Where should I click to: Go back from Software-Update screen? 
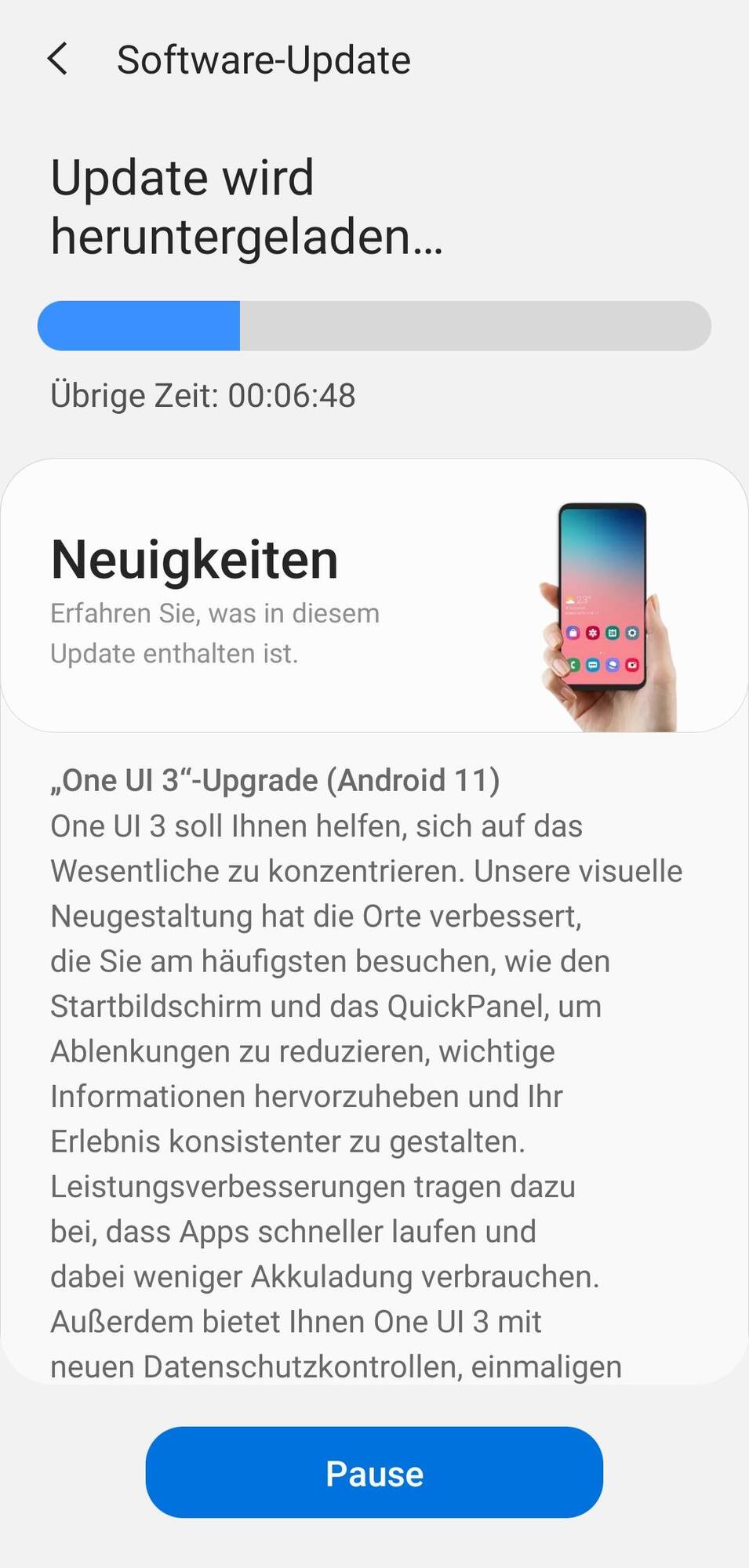[57, 60]
